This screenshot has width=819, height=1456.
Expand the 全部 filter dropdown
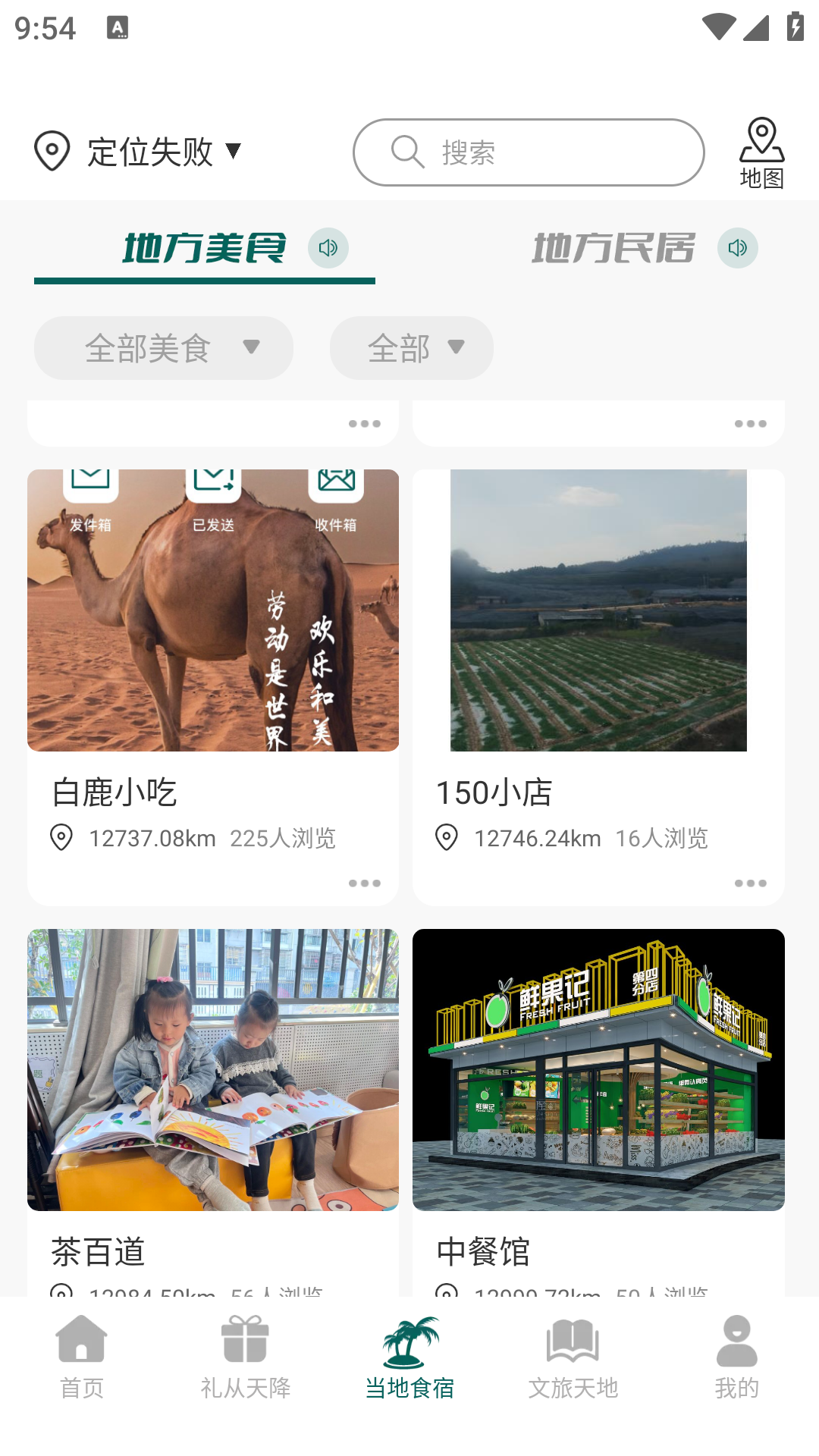coord(412,348)
